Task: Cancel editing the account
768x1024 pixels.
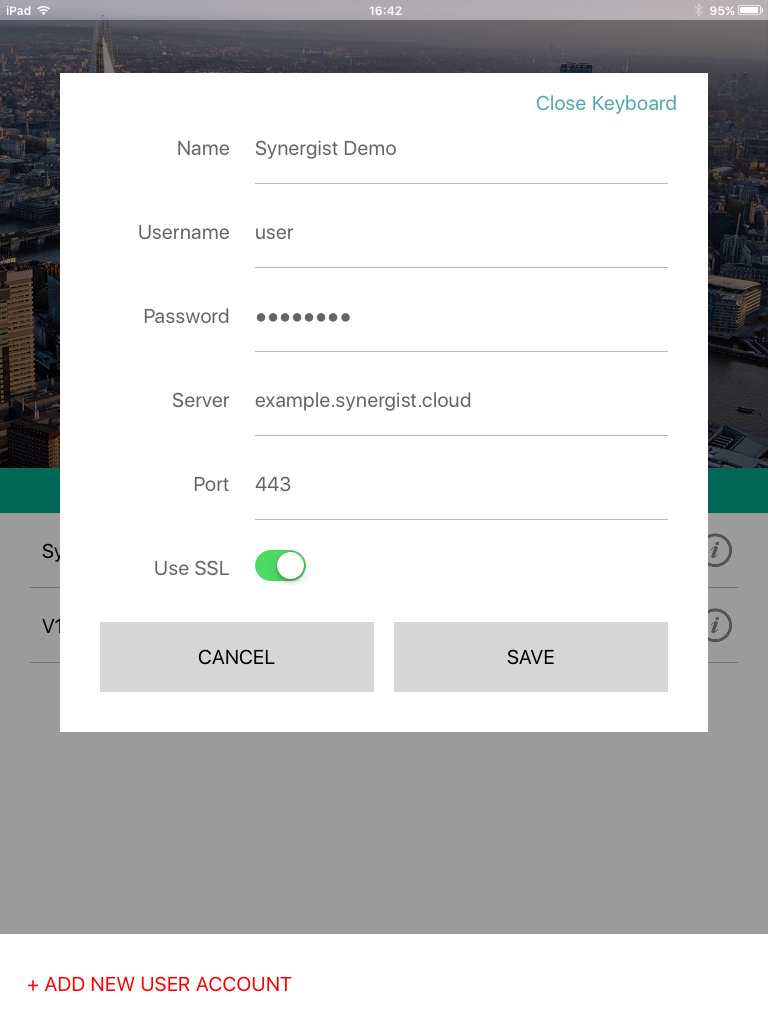Action: tap(237, 657)
